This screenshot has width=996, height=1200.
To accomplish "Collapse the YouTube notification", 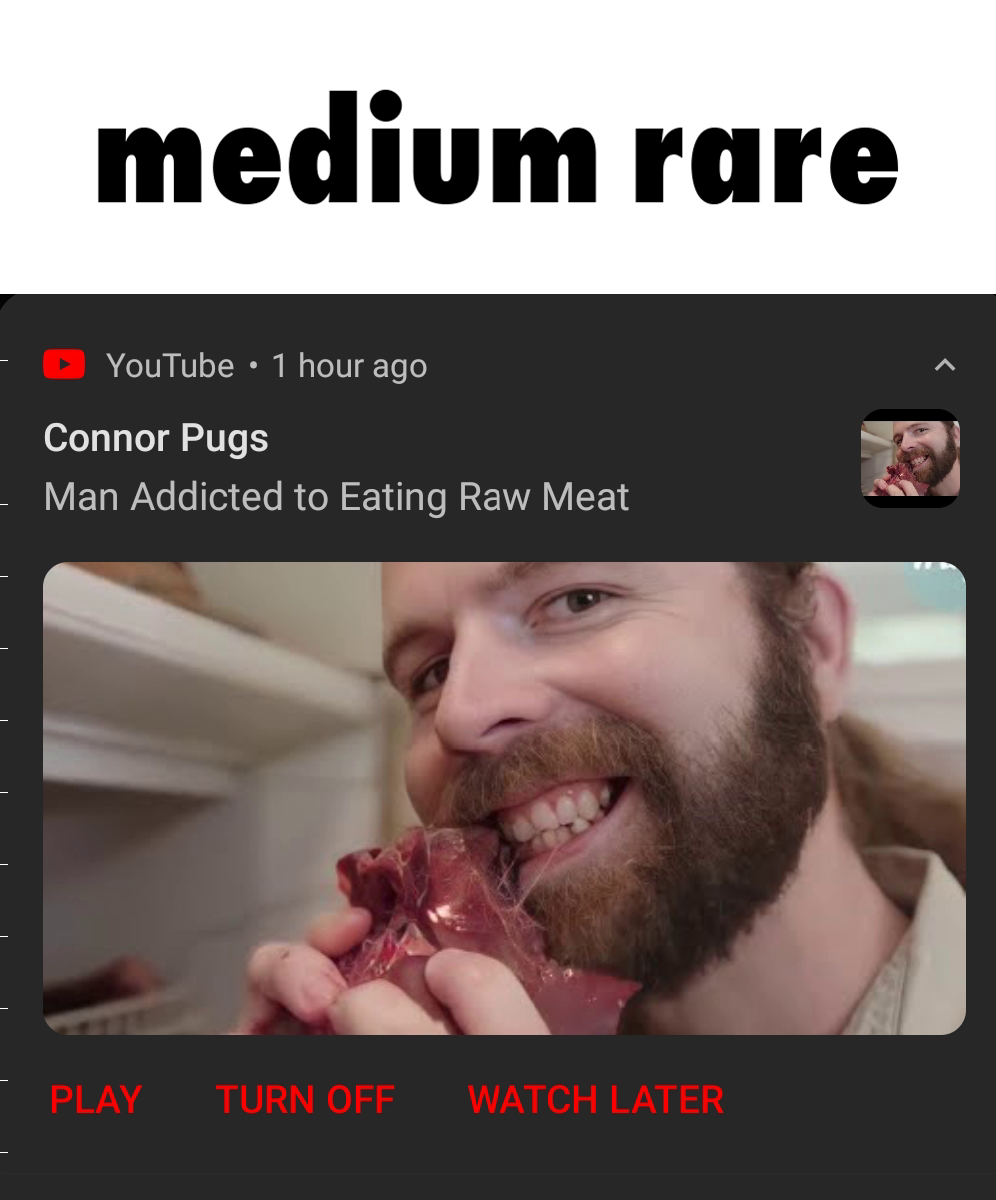I will [x=944, y=366].
